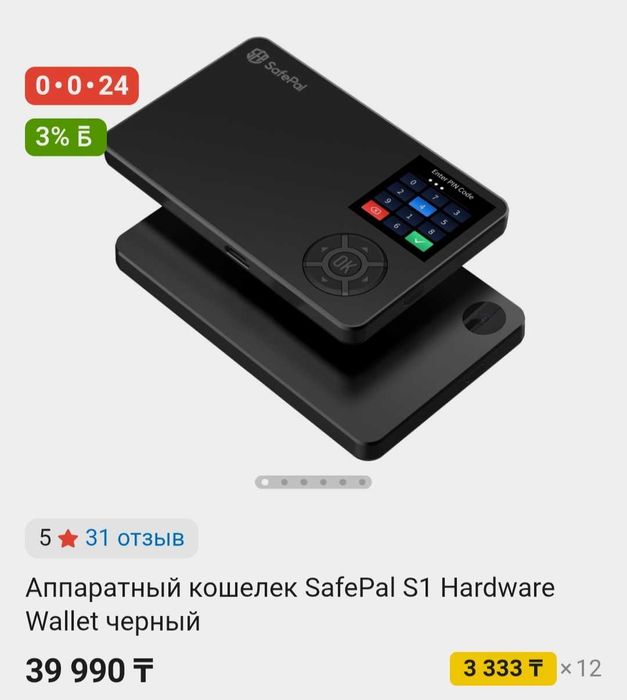Open the SafePal S1 product photo
Viewport: 627px width, 700px height.
(320, 250)
